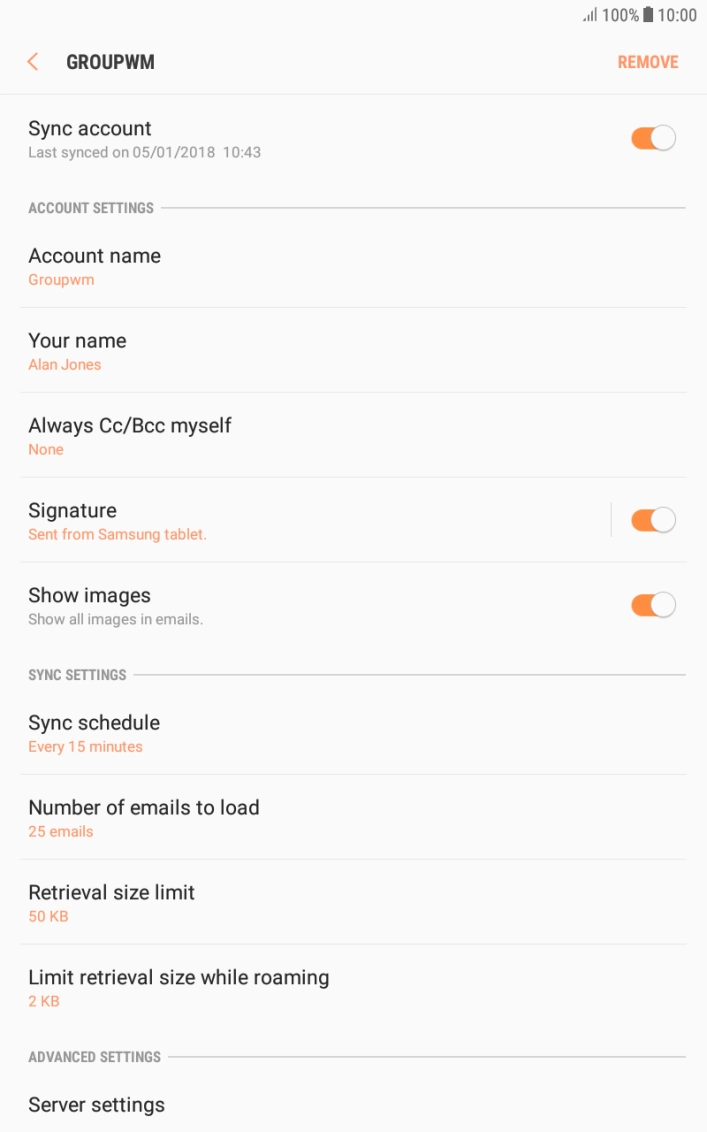Go back using the top arrow
This screenshot has width=707, height=1132.
(x=33, y=62)
